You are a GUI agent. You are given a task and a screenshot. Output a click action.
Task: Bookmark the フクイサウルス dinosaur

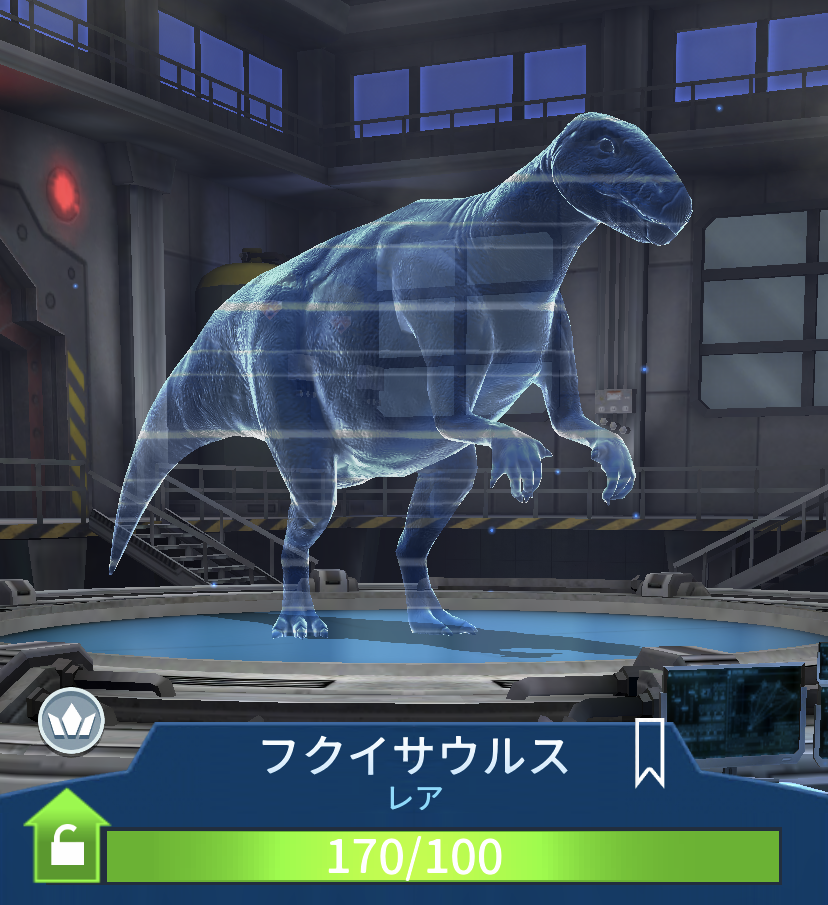(x=650, y=752)
